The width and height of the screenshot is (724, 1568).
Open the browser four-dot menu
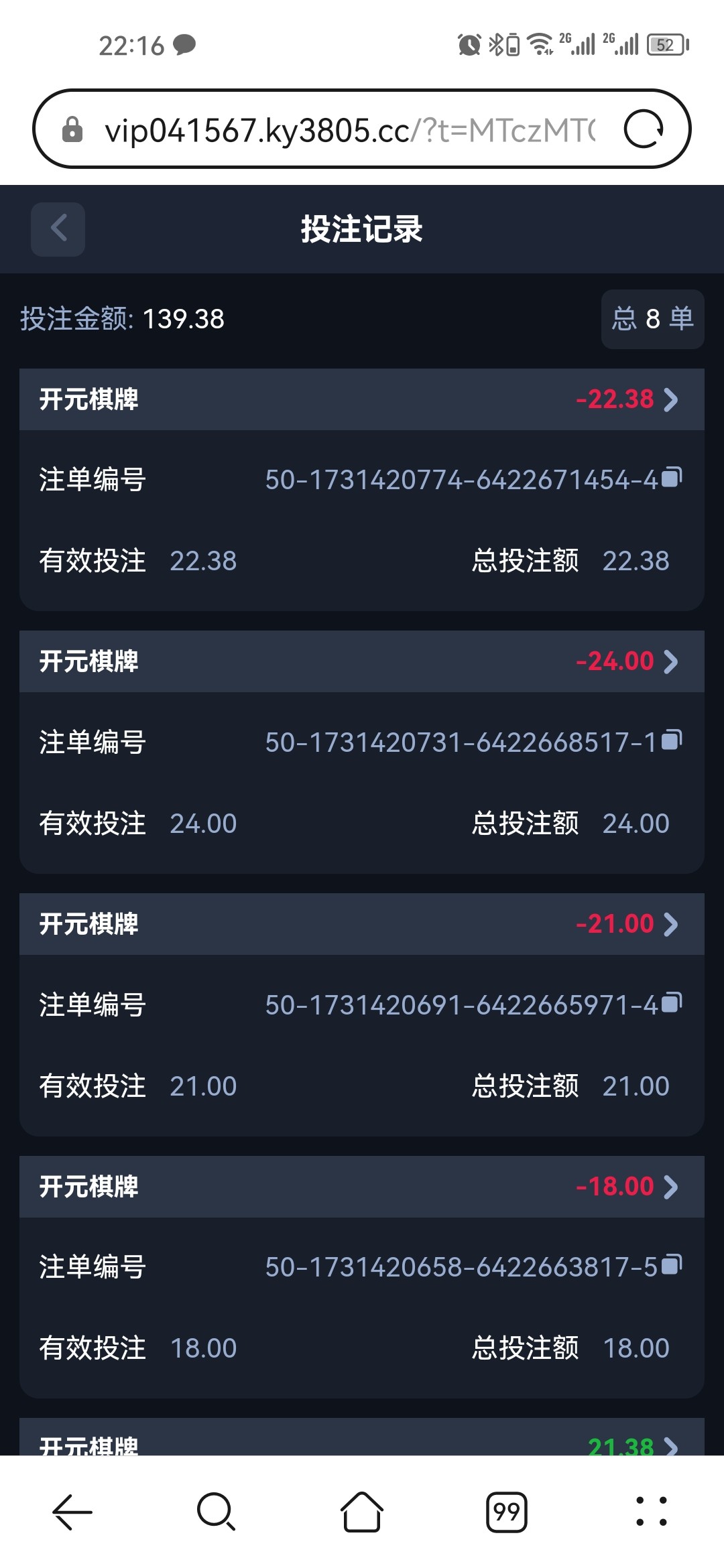(x=651, y=1512)
